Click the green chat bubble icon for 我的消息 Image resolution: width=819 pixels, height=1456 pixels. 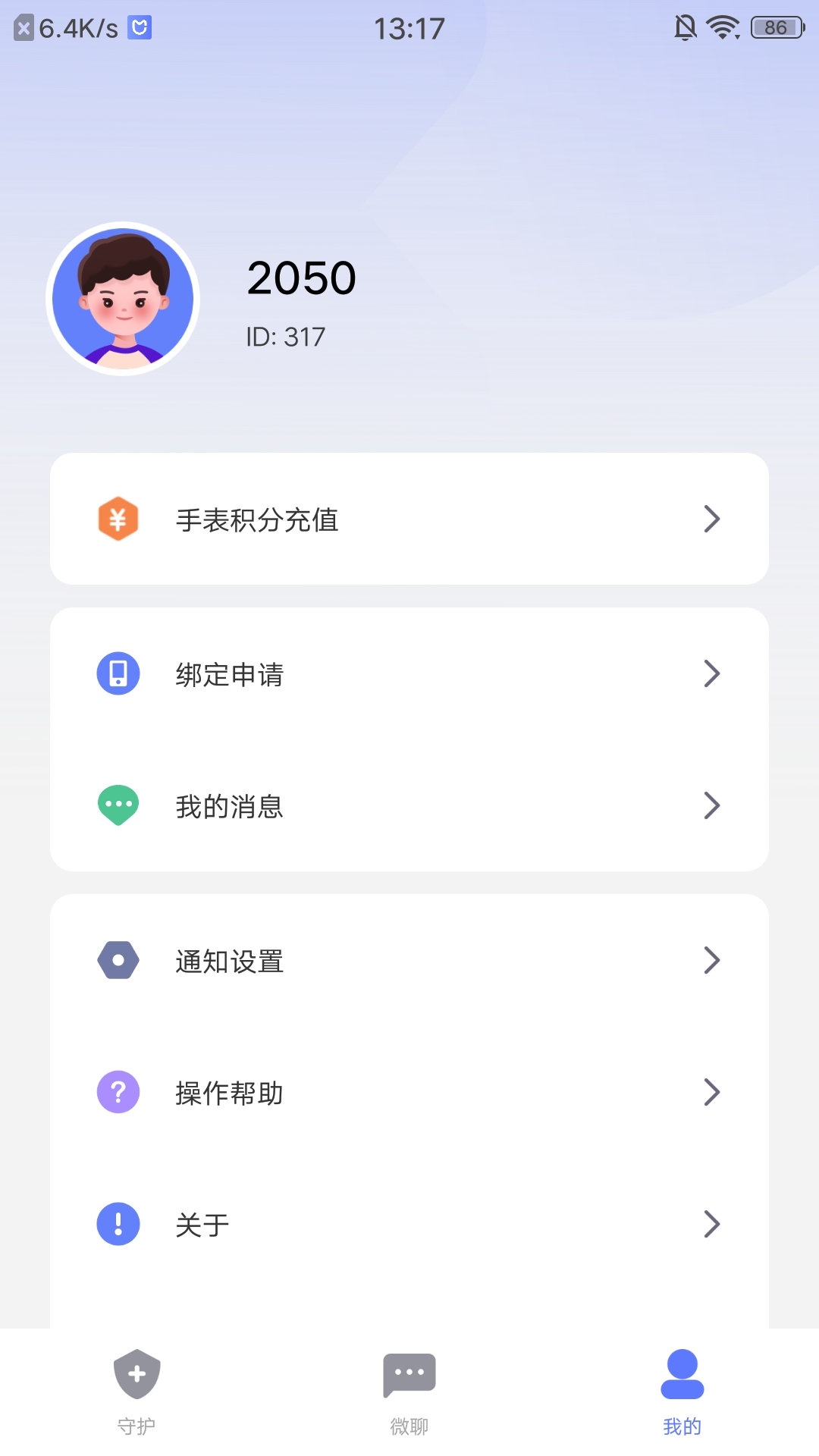pos(118,805)
